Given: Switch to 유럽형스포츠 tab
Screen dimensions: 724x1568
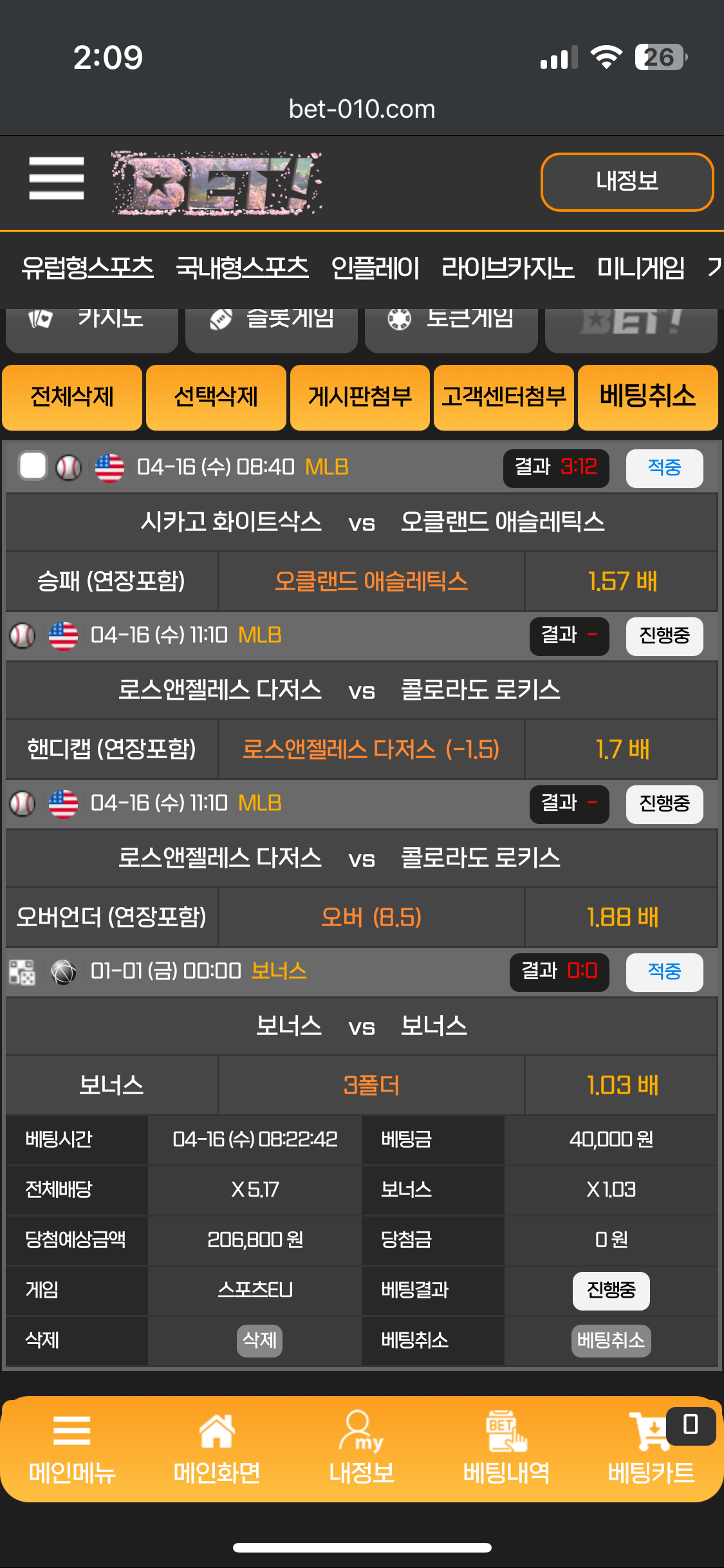Looking at the screenshot, I should tap(88, 267).
